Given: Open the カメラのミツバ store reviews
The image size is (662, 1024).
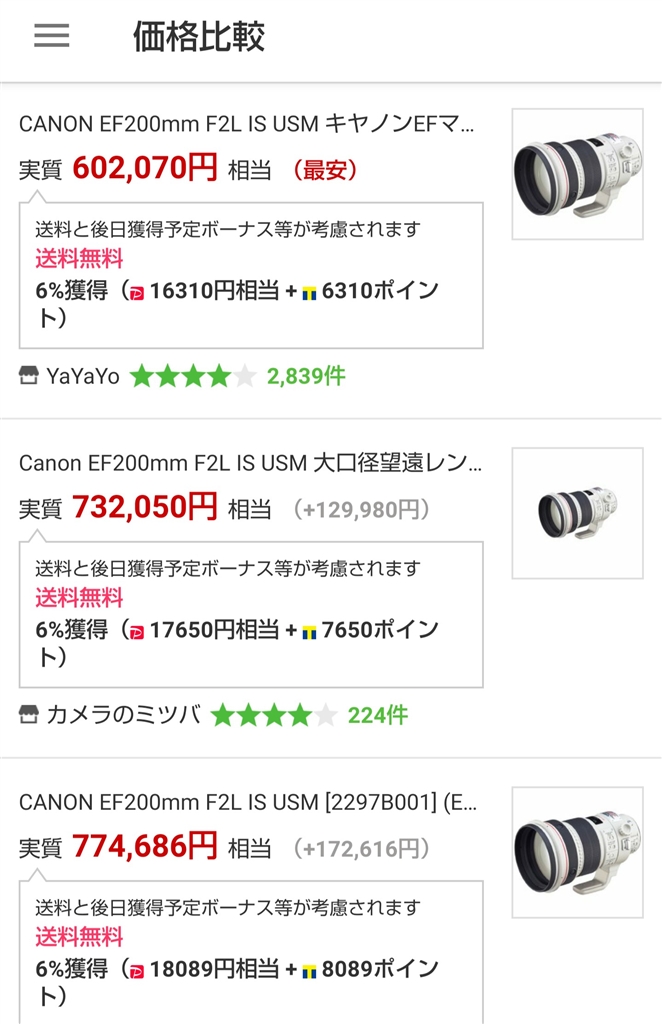Looking at the screenshot, I should (377, 715).
